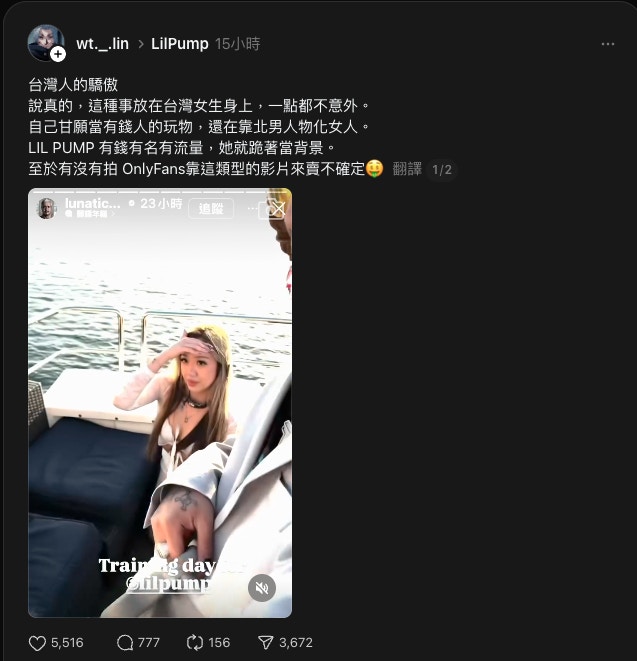Repost this thread with 156 reposts
Viewport: 637px width, 661px height.
tap(196, 643)
